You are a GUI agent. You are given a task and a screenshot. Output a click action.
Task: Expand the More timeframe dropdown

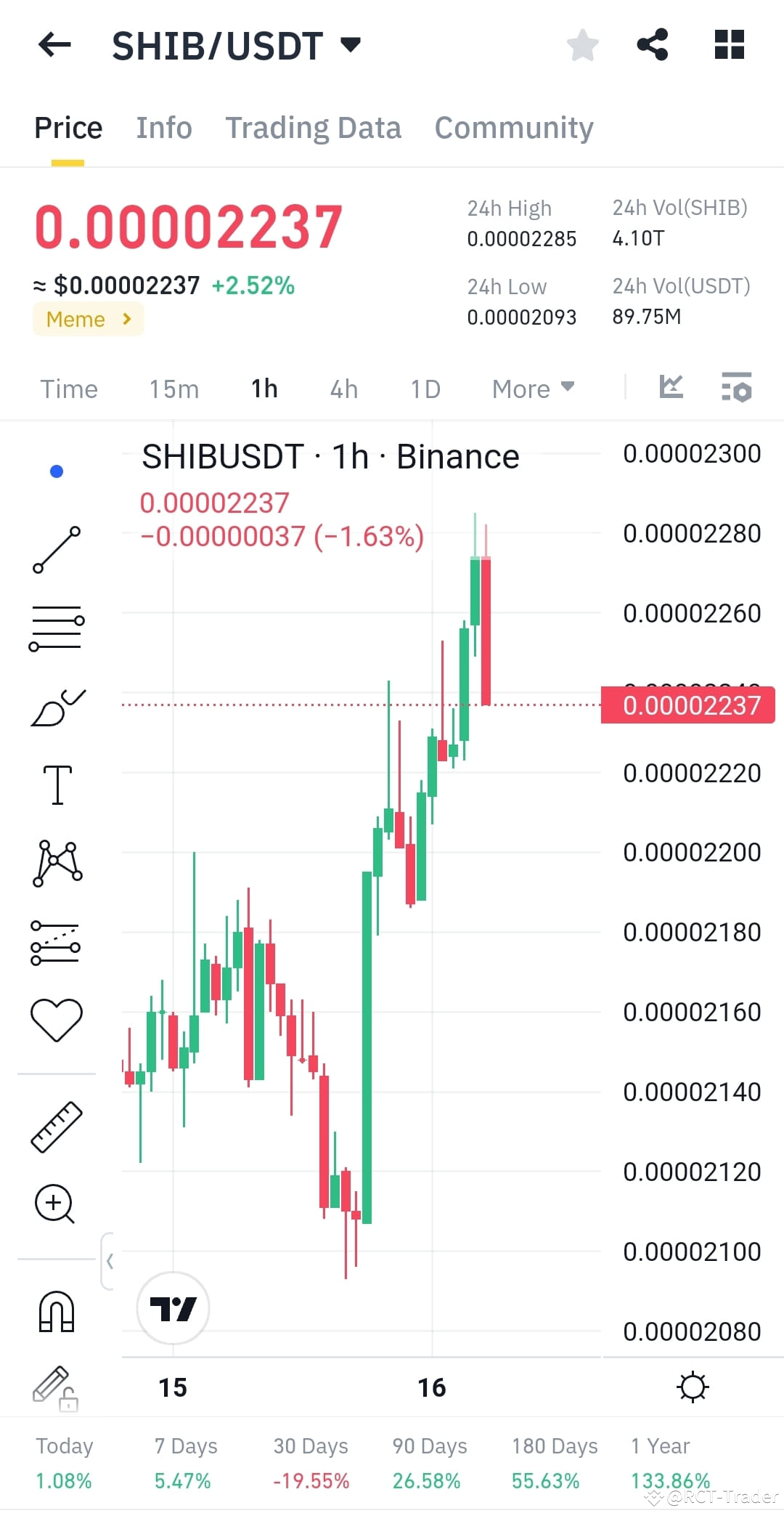(x=532, y=389)
